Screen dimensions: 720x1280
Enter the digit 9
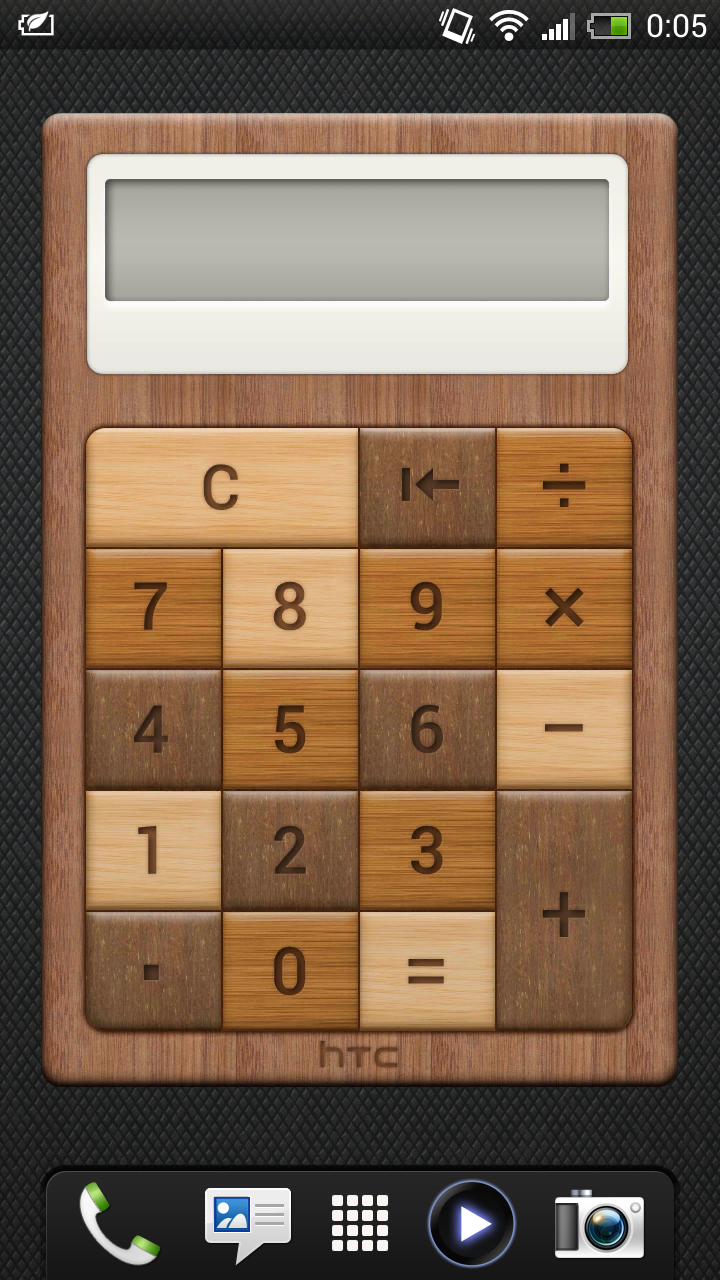428,609
